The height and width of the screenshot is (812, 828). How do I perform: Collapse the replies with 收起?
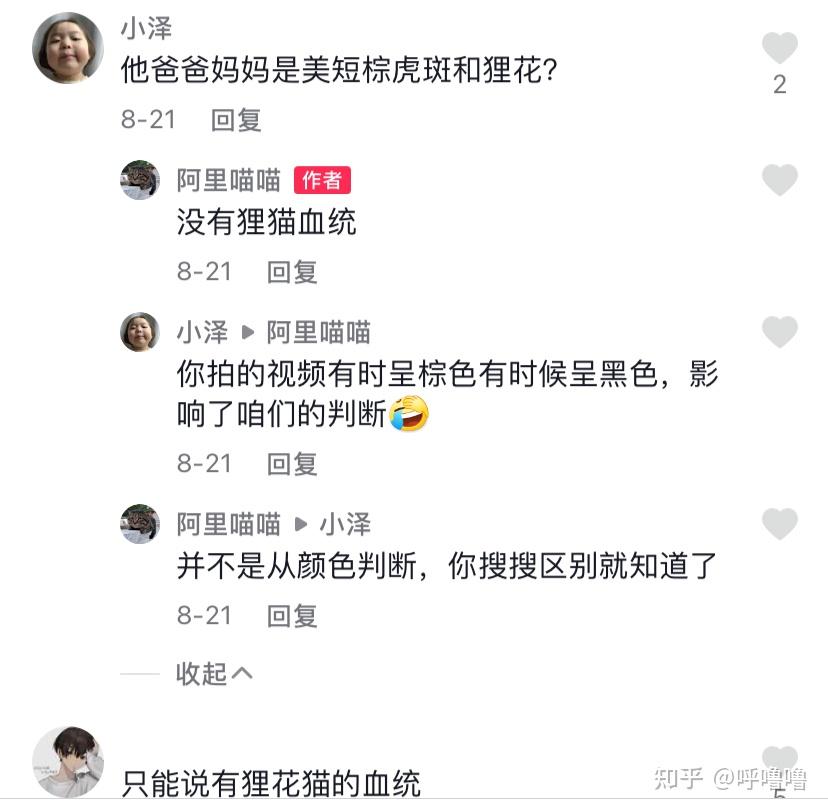coord(214,673)
